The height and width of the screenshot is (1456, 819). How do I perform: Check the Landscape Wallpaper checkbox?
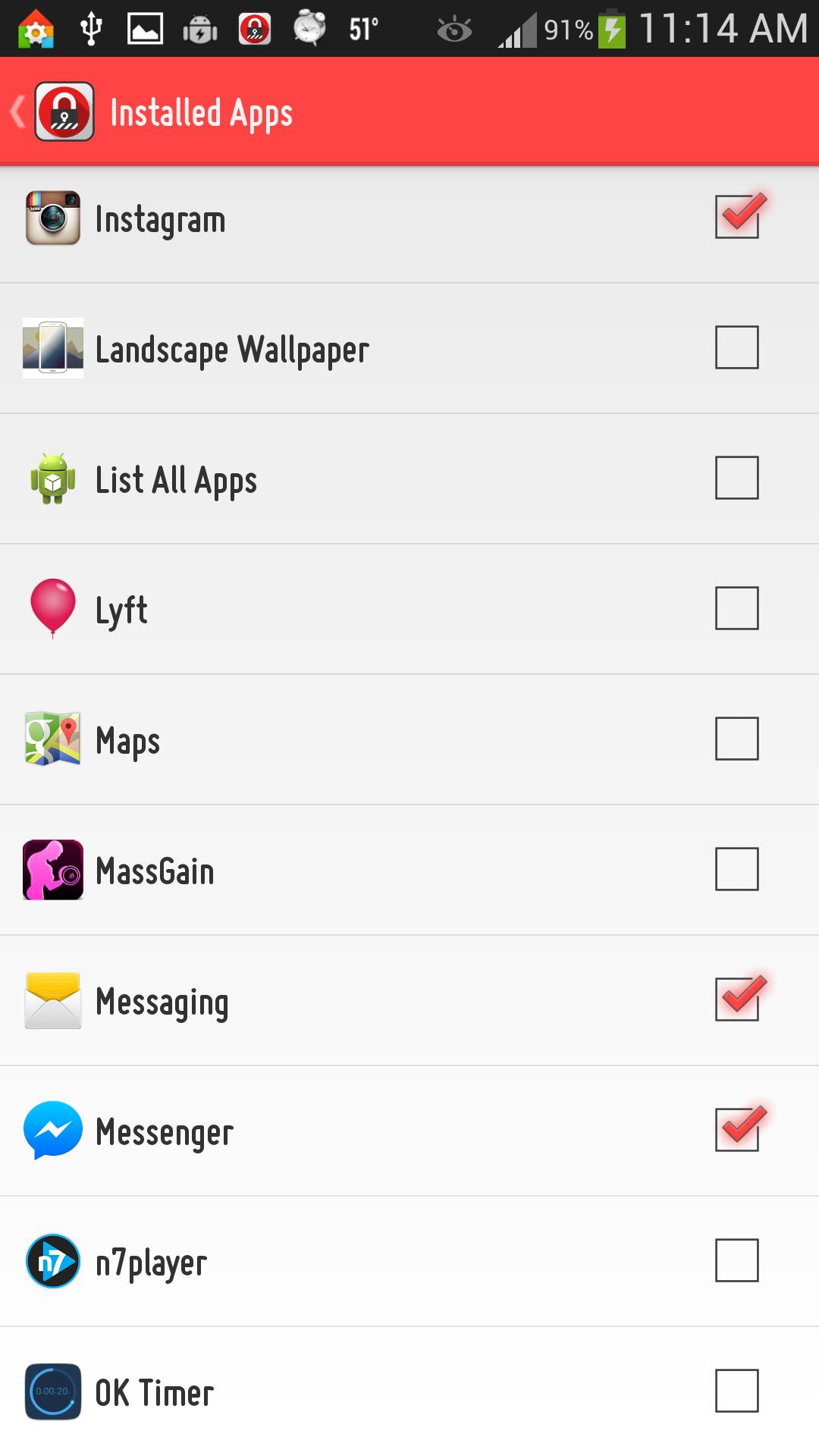tap(736, 347)
